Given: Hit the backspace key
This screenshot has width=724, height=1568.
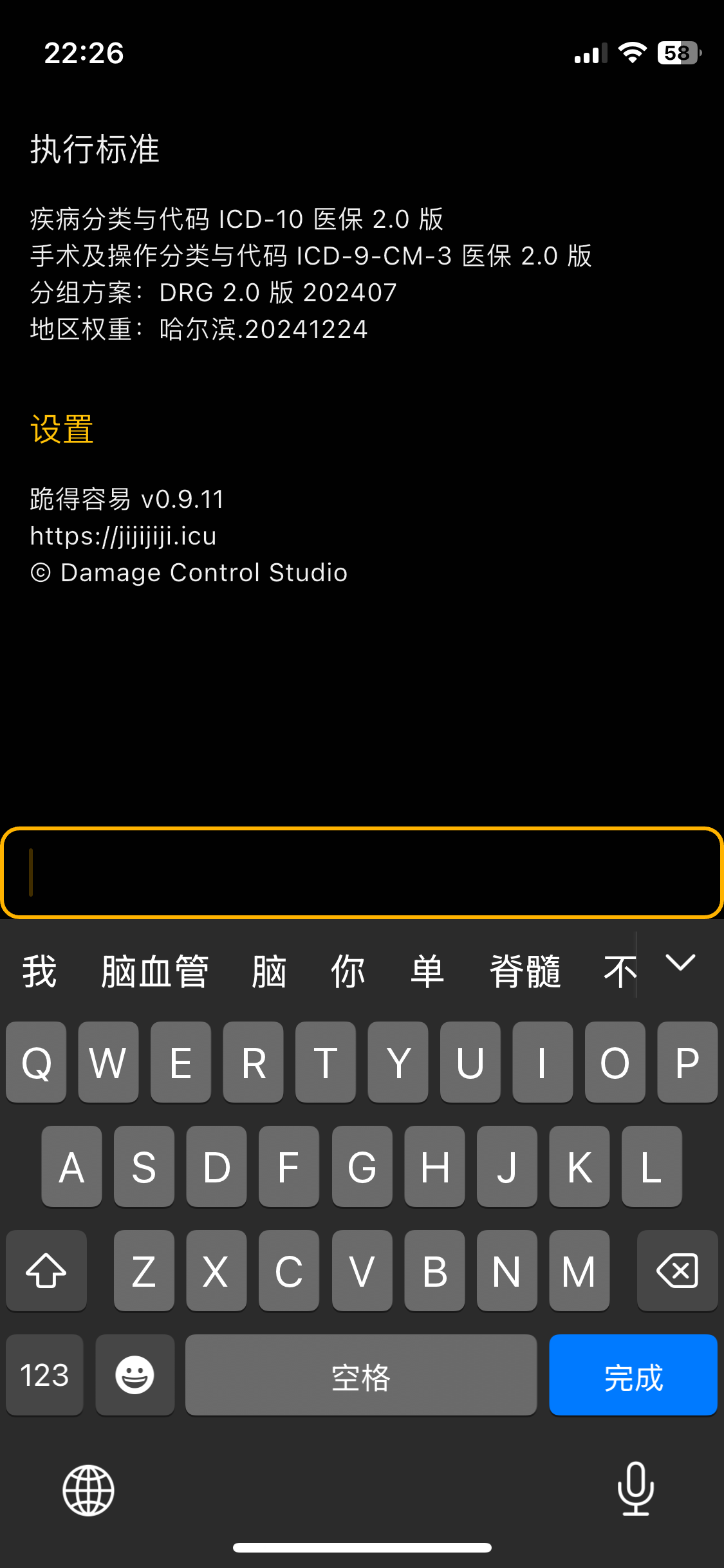Looking at the screenshot, I should click(677, 1271).
